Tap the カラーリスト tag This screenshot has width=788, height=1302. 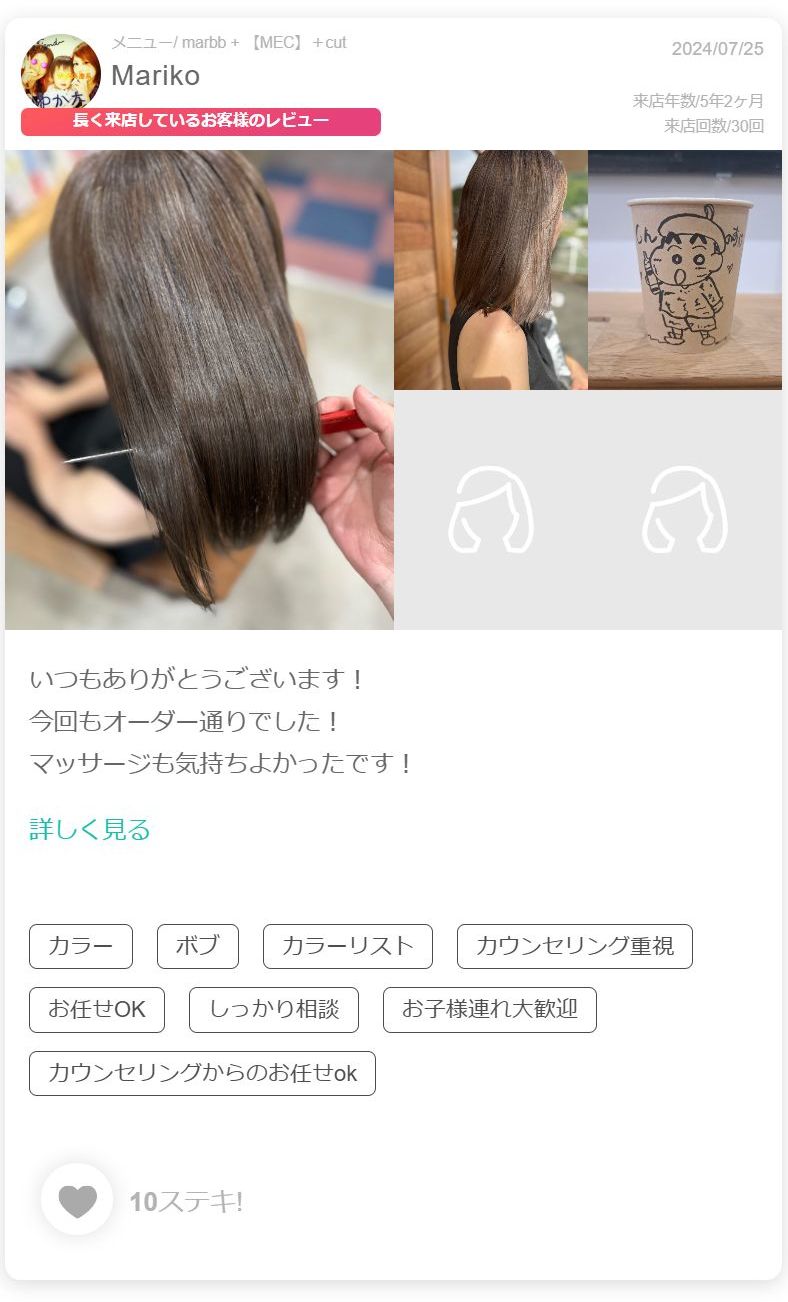click(348, 946)
